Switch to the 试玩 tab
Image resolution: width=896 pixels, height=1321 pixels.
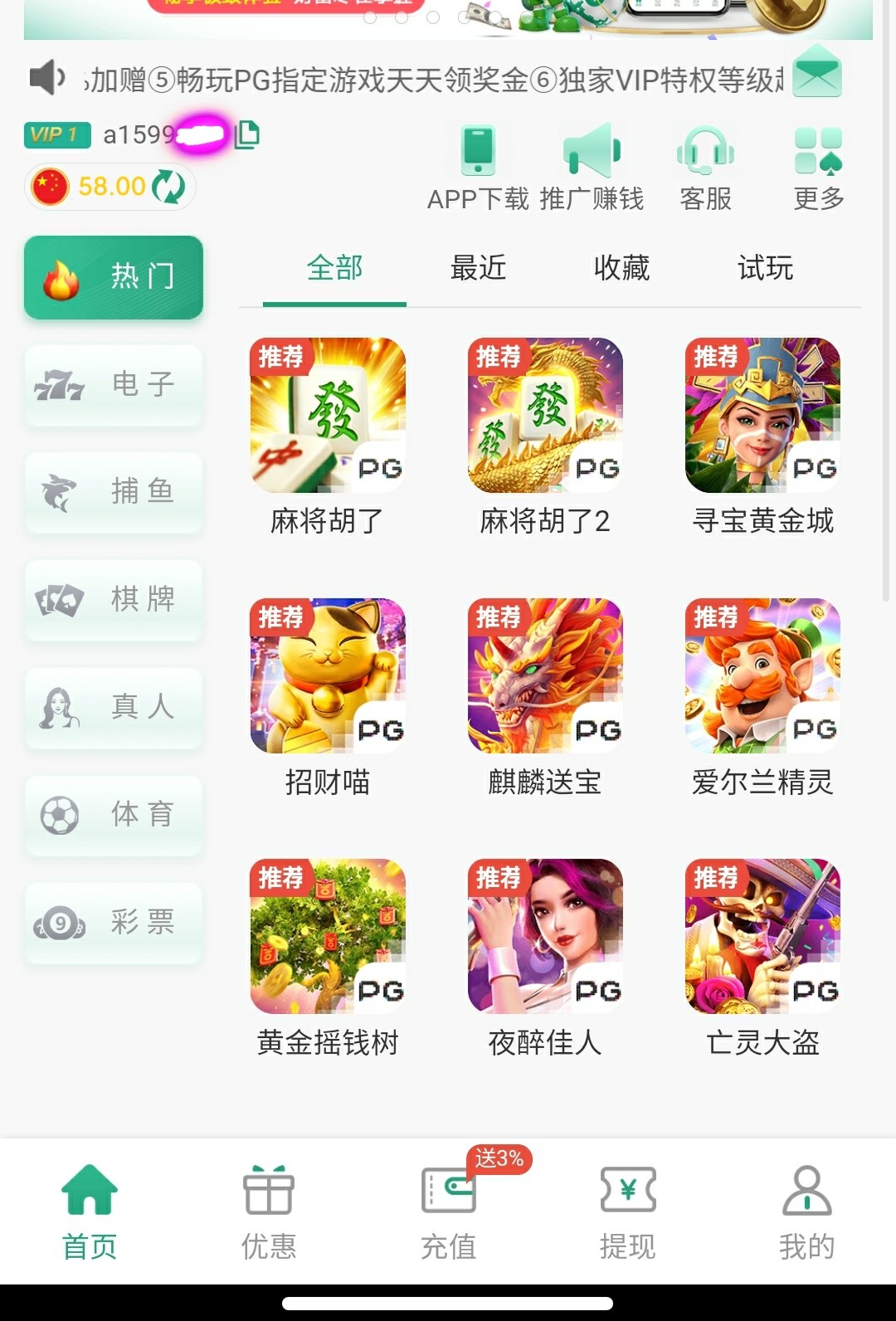coord(765,268)
